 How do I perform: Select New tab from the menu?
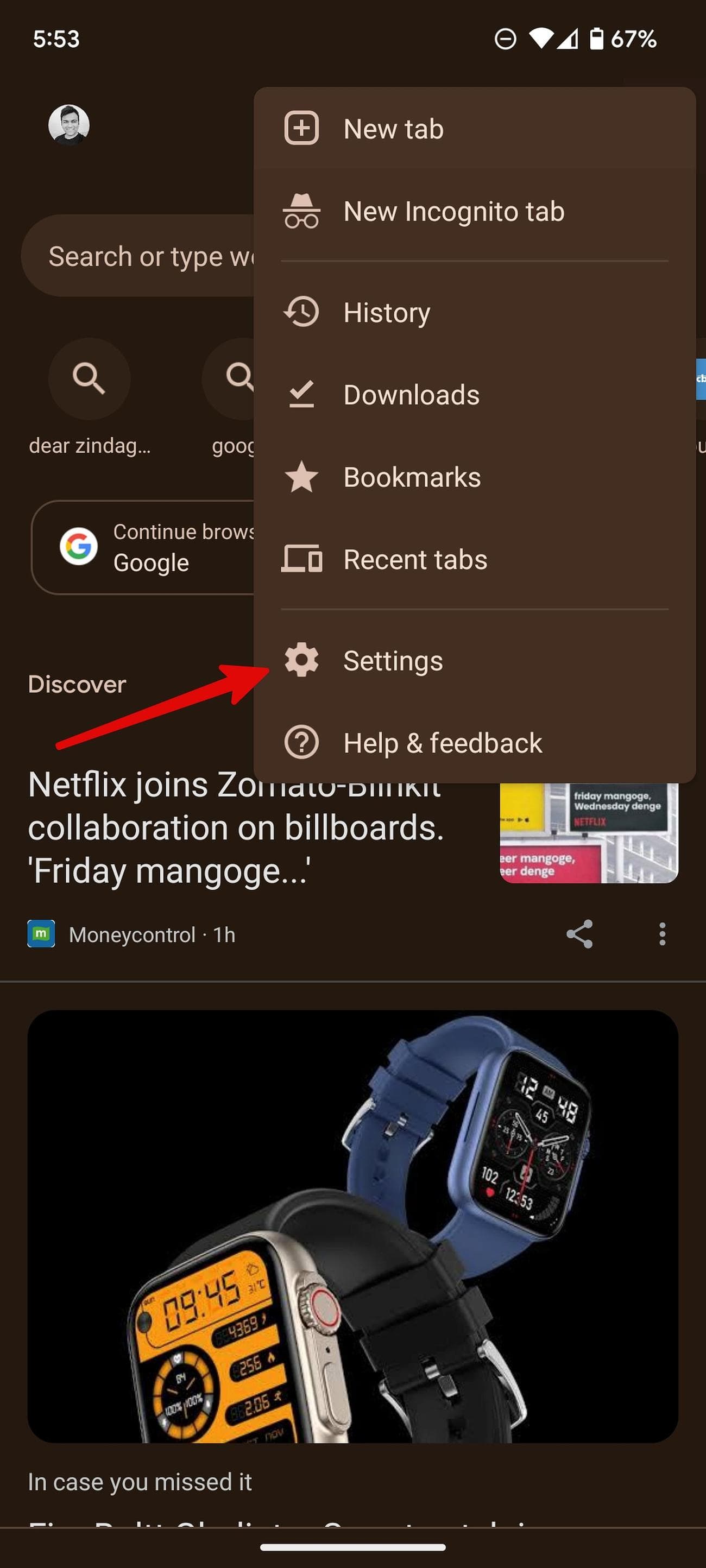pos(393,129)
